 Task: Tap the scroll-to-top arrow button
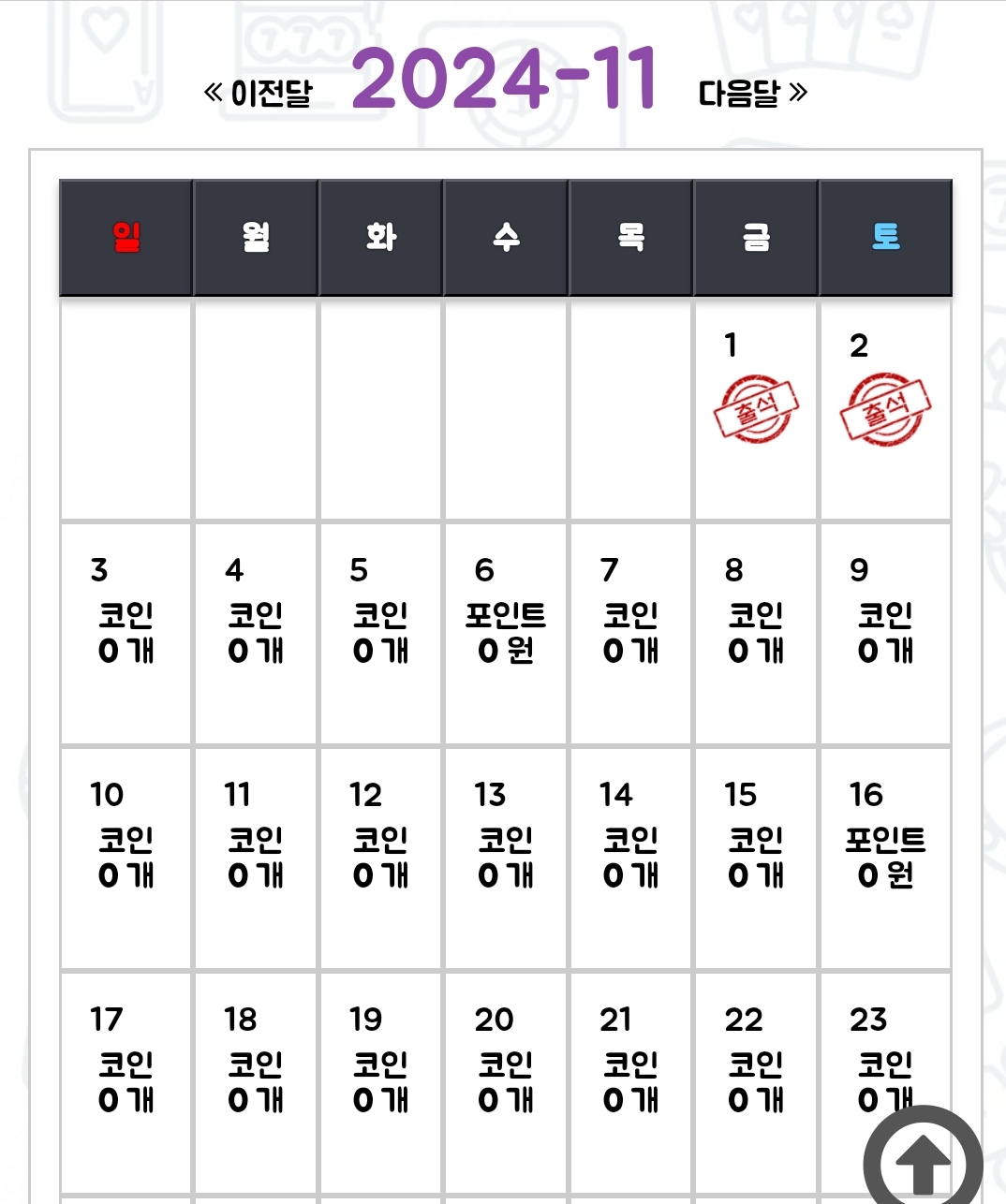tap(923, 1161)
